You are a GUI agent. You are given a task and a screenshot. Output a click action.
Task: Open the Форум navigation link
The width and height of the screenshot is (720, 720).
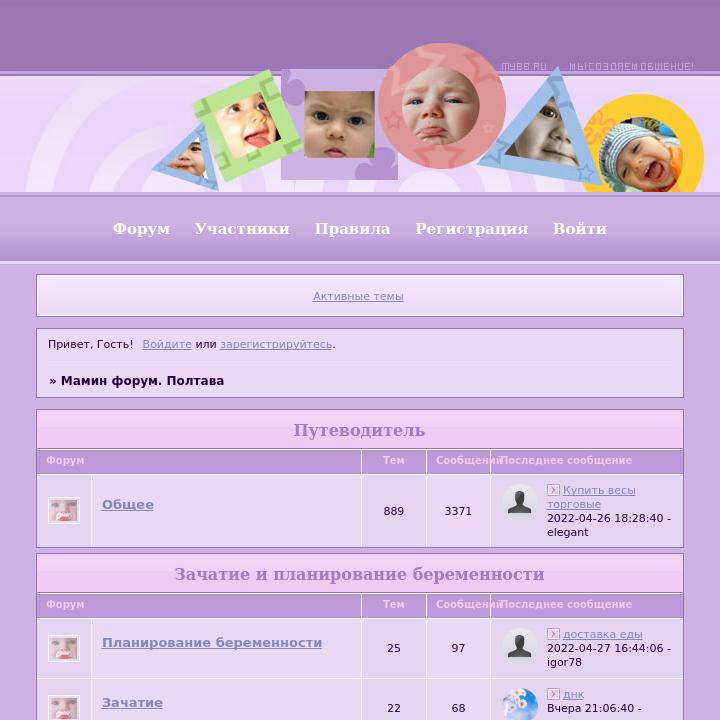pos(141,229)
